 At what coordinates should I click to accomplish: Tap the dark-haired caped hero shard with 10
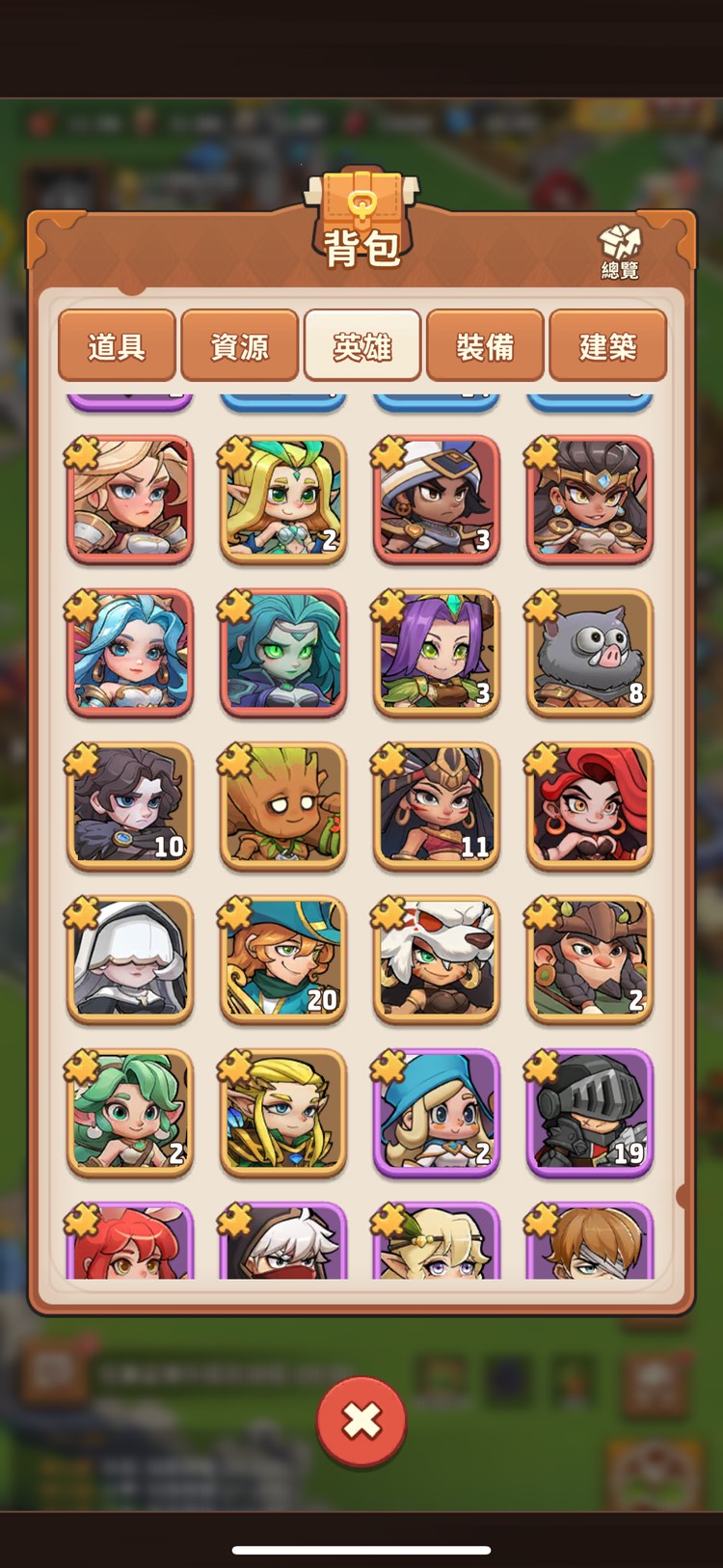(x=130, y=806)
